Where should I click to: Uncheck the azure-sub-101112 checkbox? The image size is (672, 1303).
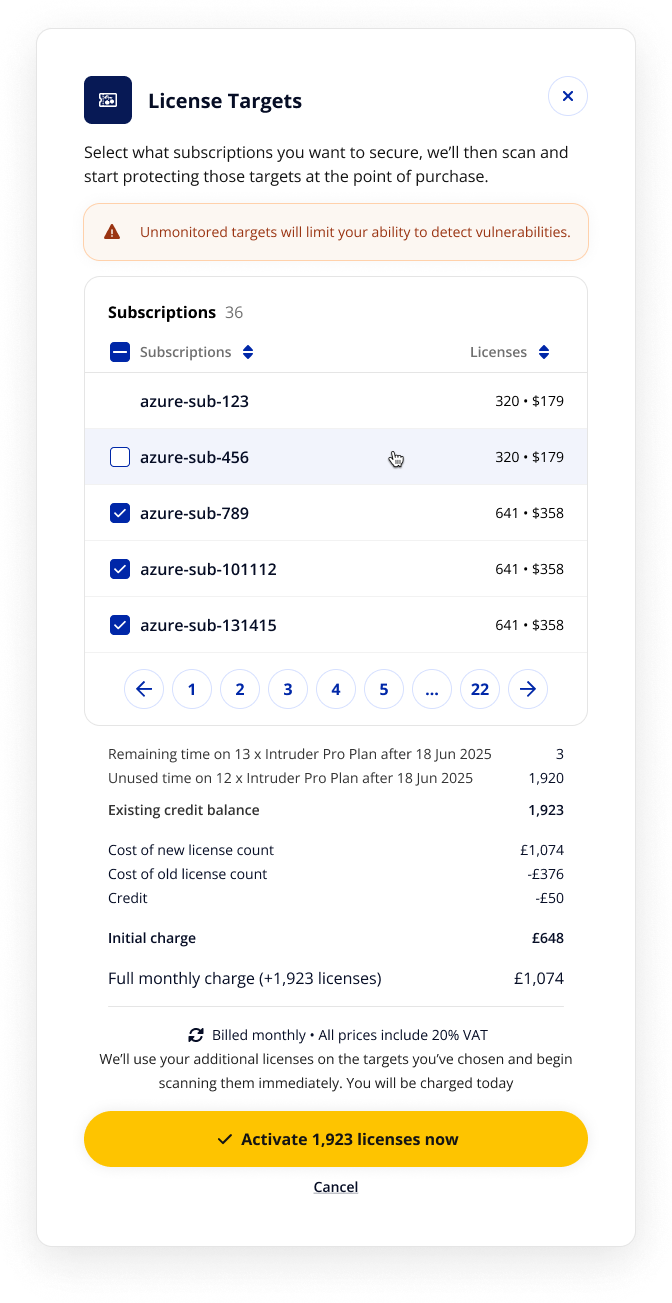click(119, 569)
